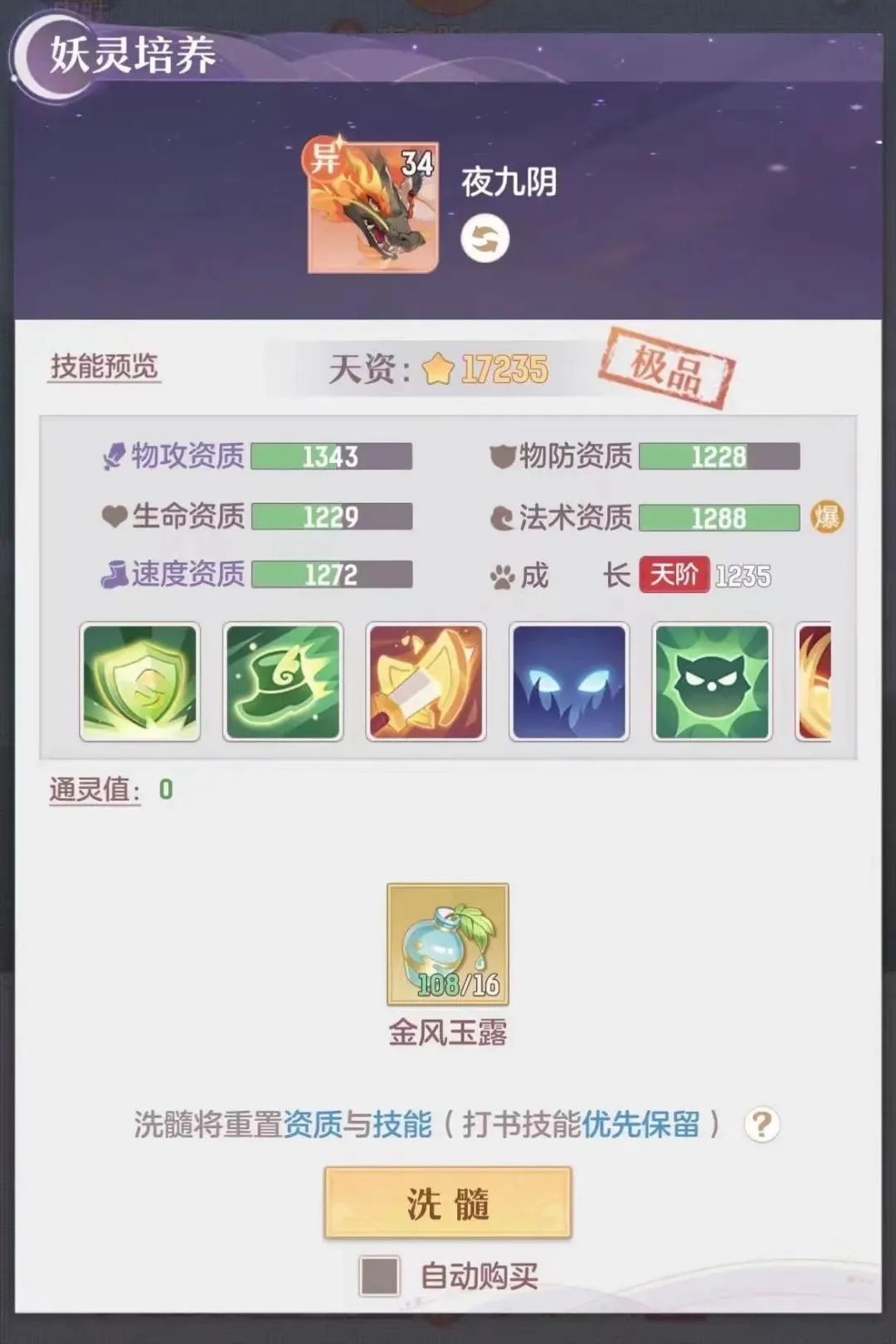This screenshot has height=1344, width=896.
Task: View the green shield skill icon
Action: [140, 681]
